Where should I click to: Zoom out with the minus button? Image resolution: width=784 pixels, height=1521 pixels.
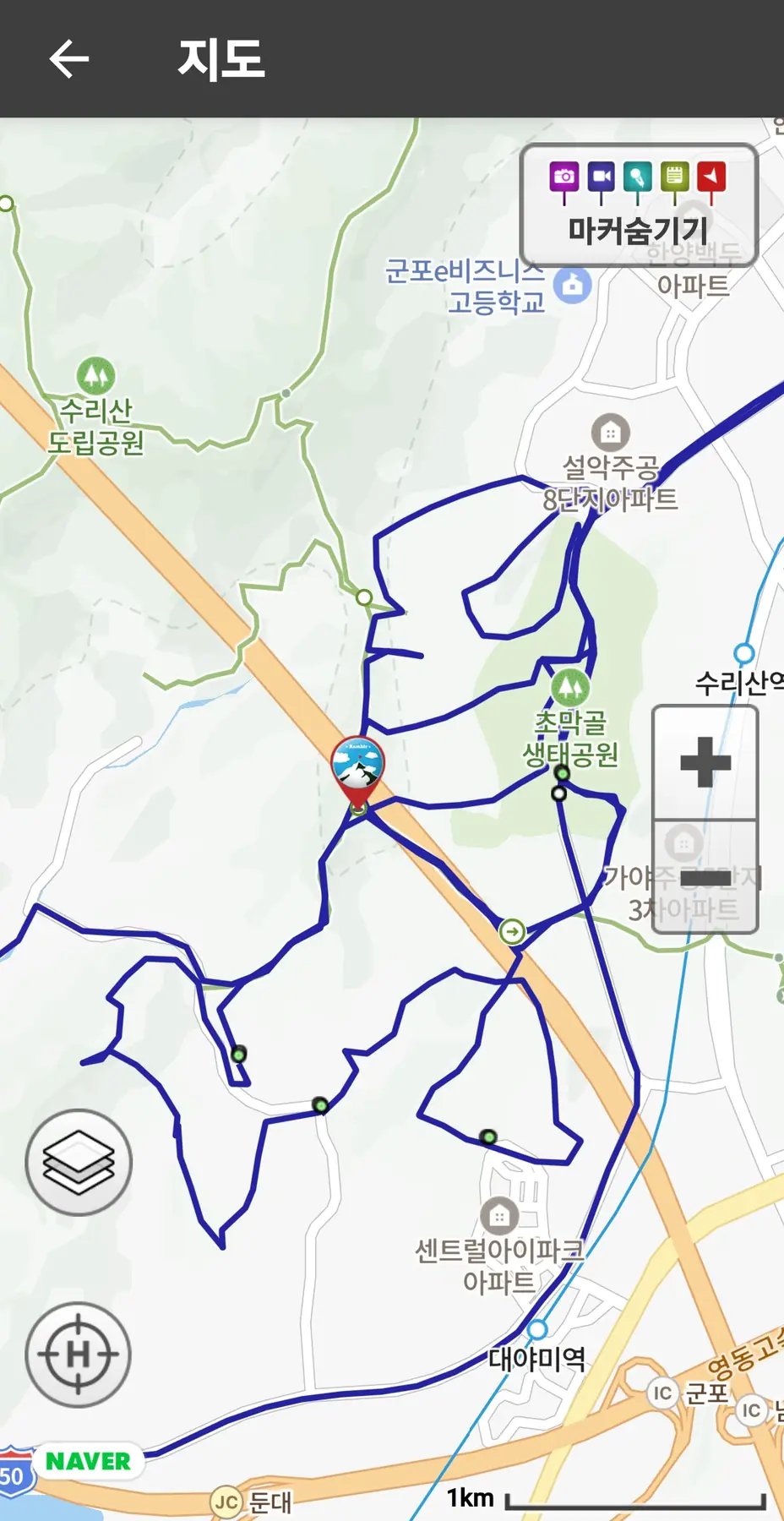point(705,879)
